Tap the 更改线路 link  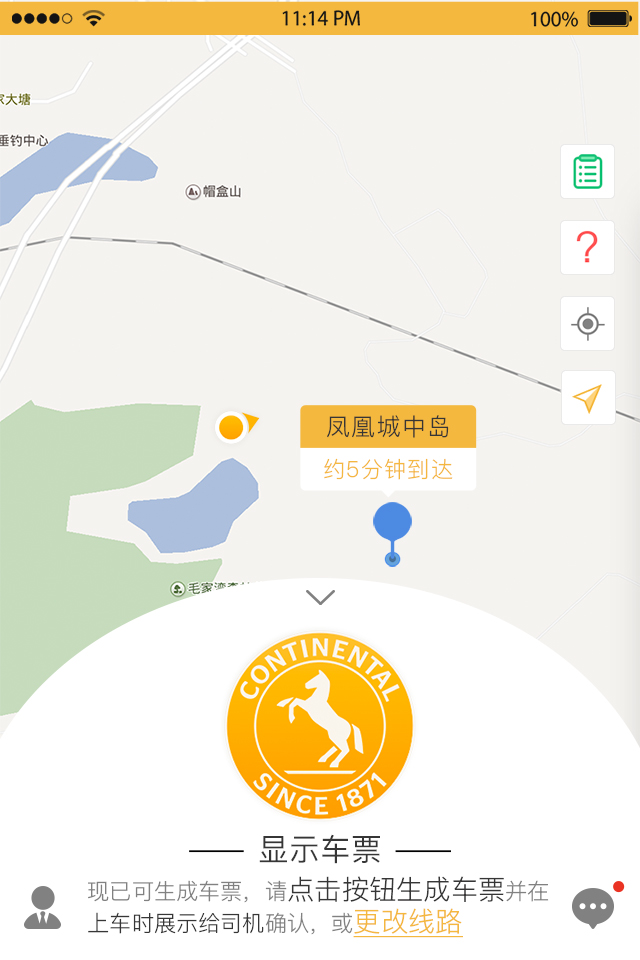tap(408, 922)
